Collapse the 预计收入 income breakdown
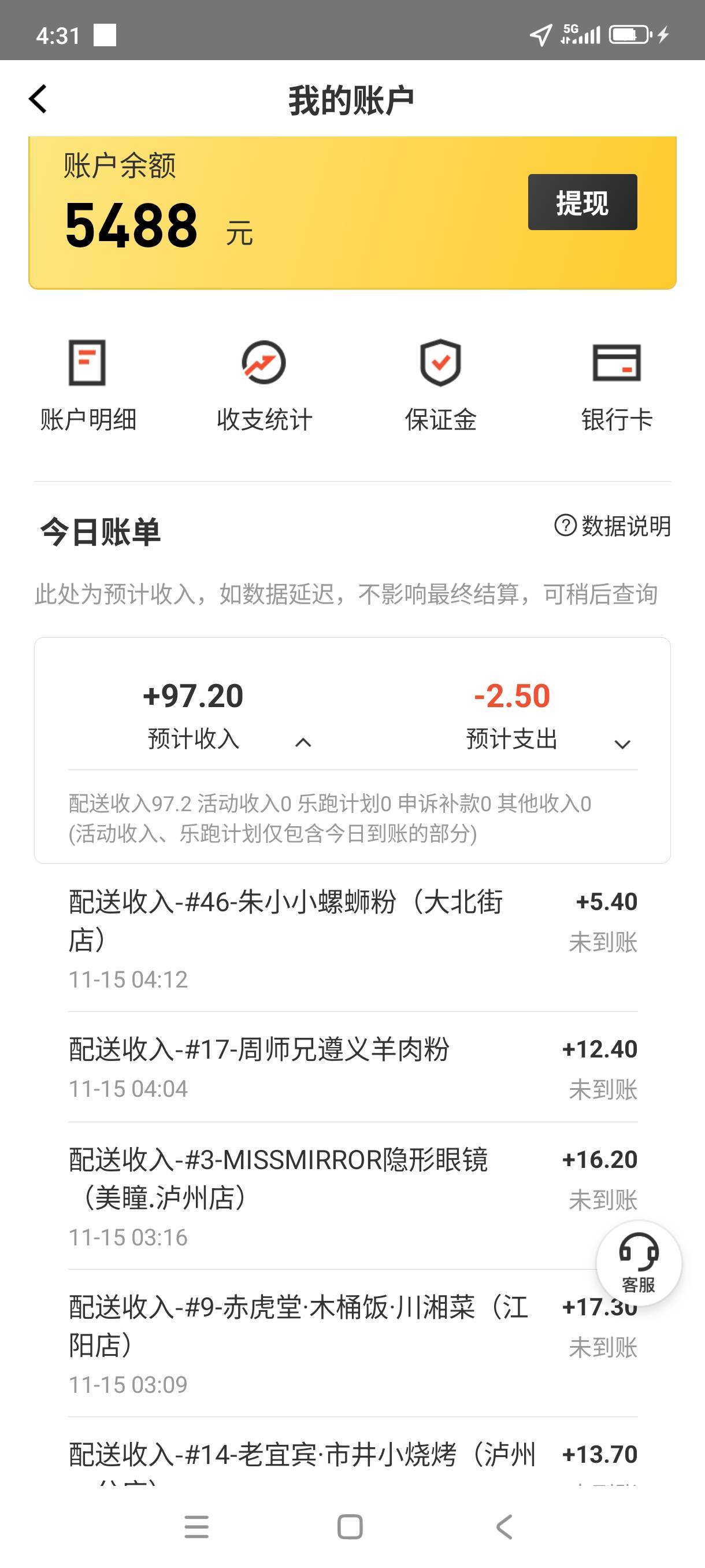 tap(303, 742)
